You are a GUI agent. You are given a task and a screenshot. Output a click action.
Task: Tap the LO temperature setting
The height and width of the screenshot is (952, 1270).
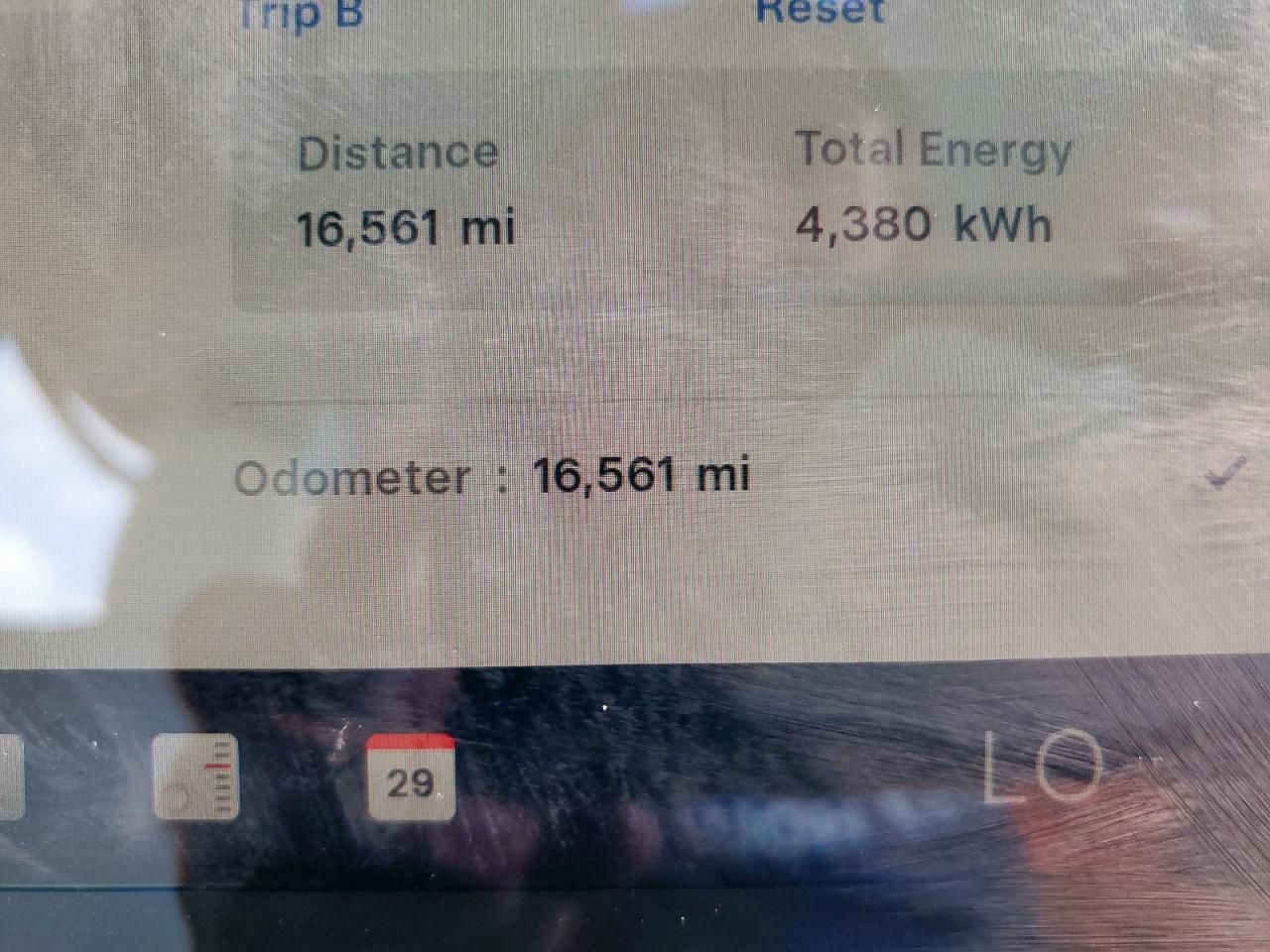pos(1043,767)
